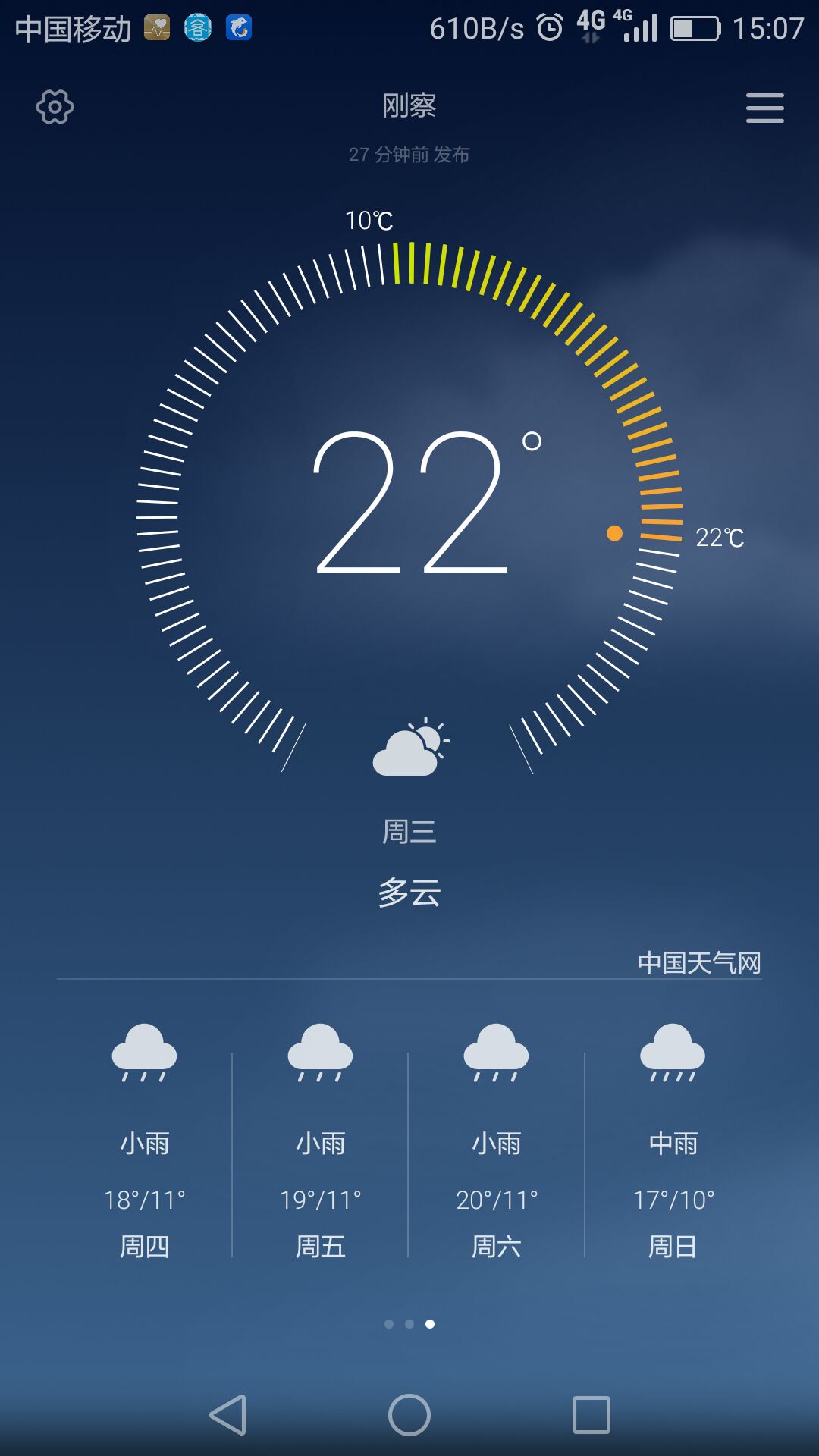
Task: View Thursday 周四 forecast 18°/11°
Action: pyautogui.click(x=144, y=1141)
